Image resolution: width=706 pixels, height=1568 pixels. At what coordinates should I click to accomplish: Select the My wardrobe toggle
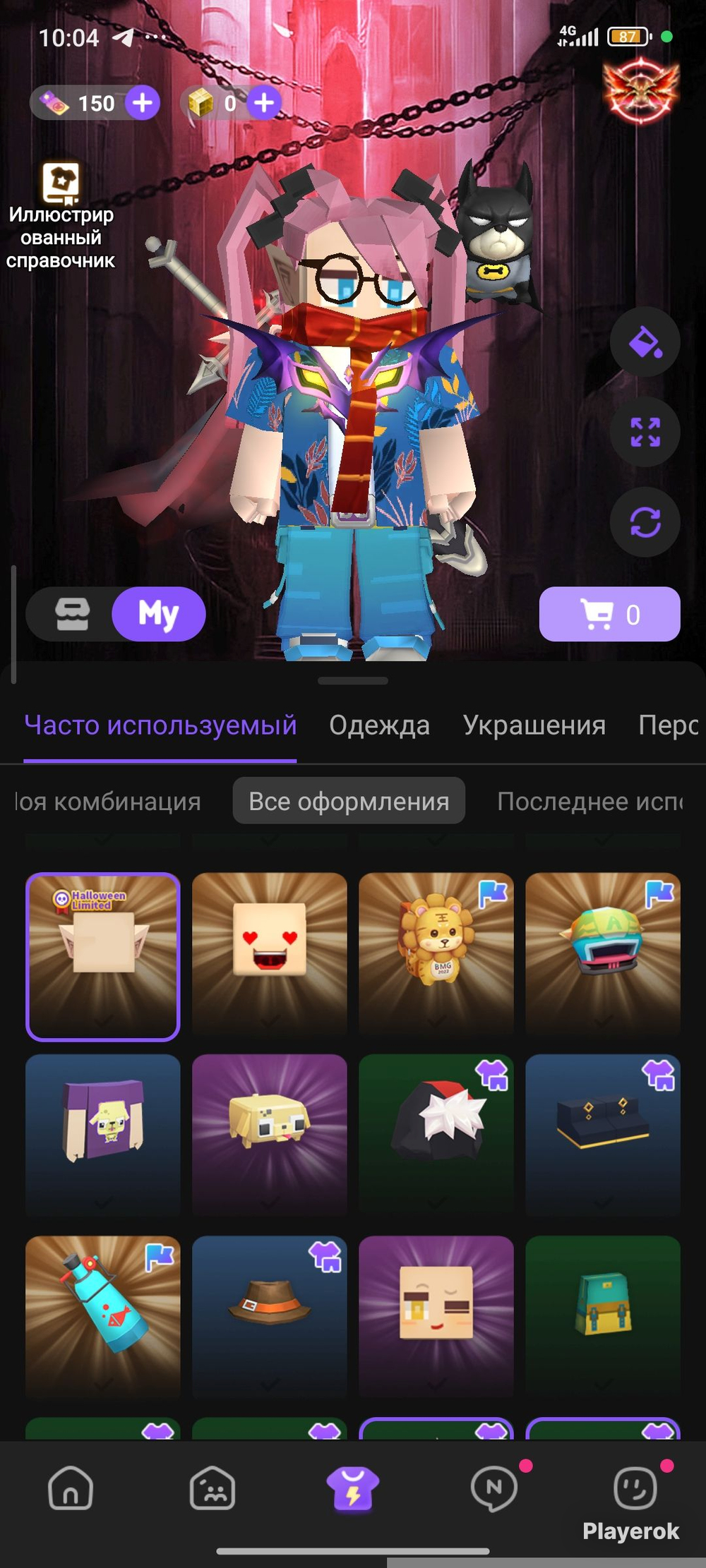click(158, 614)
